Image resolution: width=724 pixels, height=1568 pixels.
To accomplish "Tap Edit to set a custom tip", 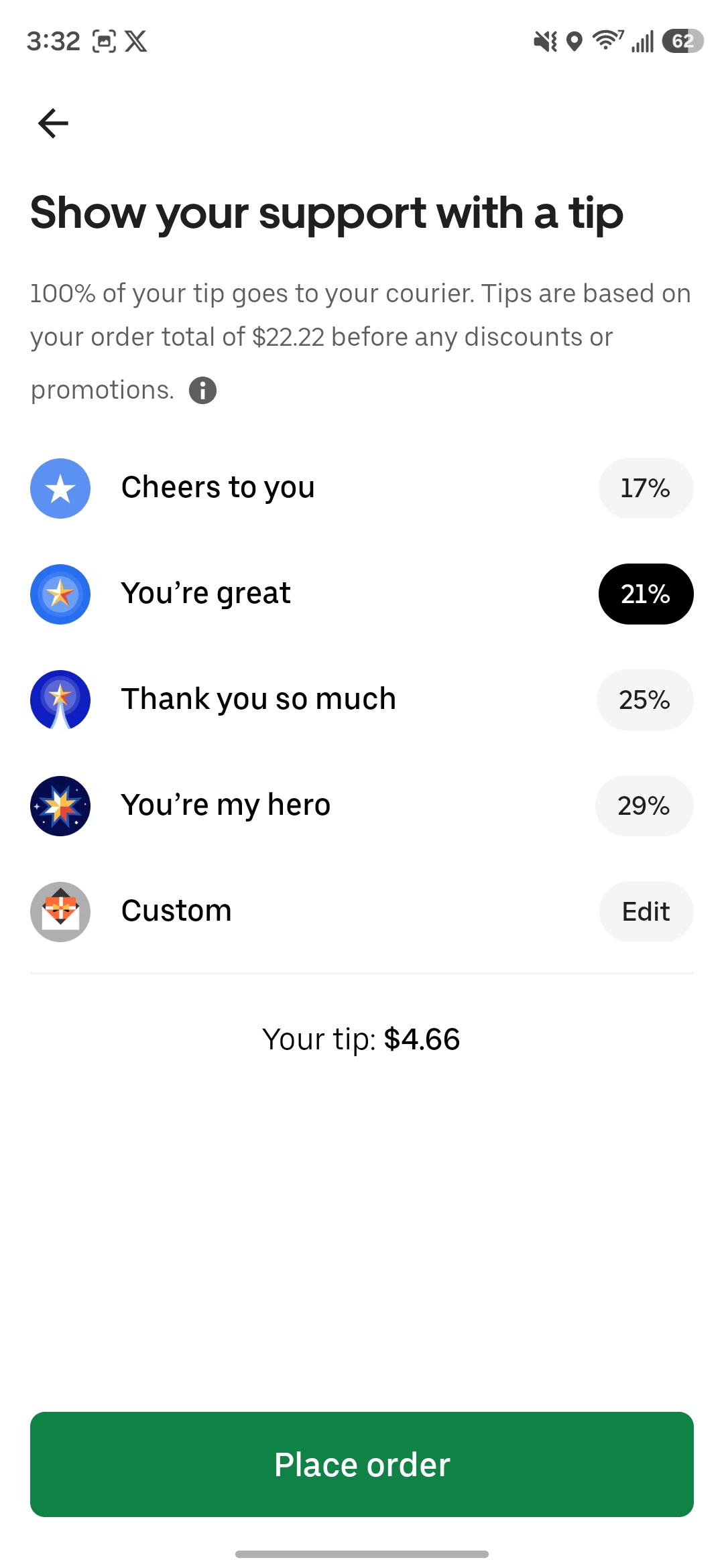I will (x=646, y=912).
